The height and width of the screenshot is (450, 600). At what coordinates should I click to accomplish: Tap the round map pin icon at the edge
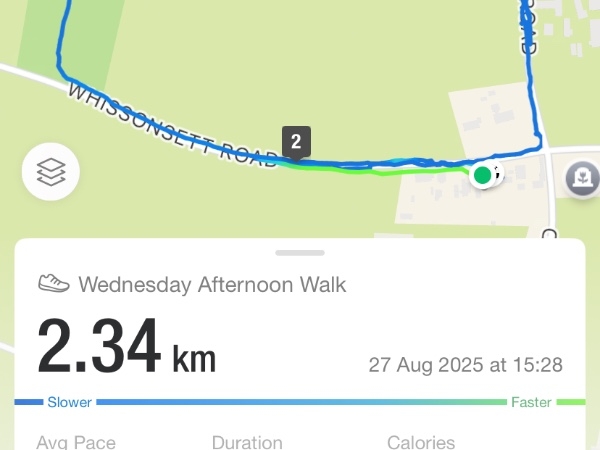[581, 179]
